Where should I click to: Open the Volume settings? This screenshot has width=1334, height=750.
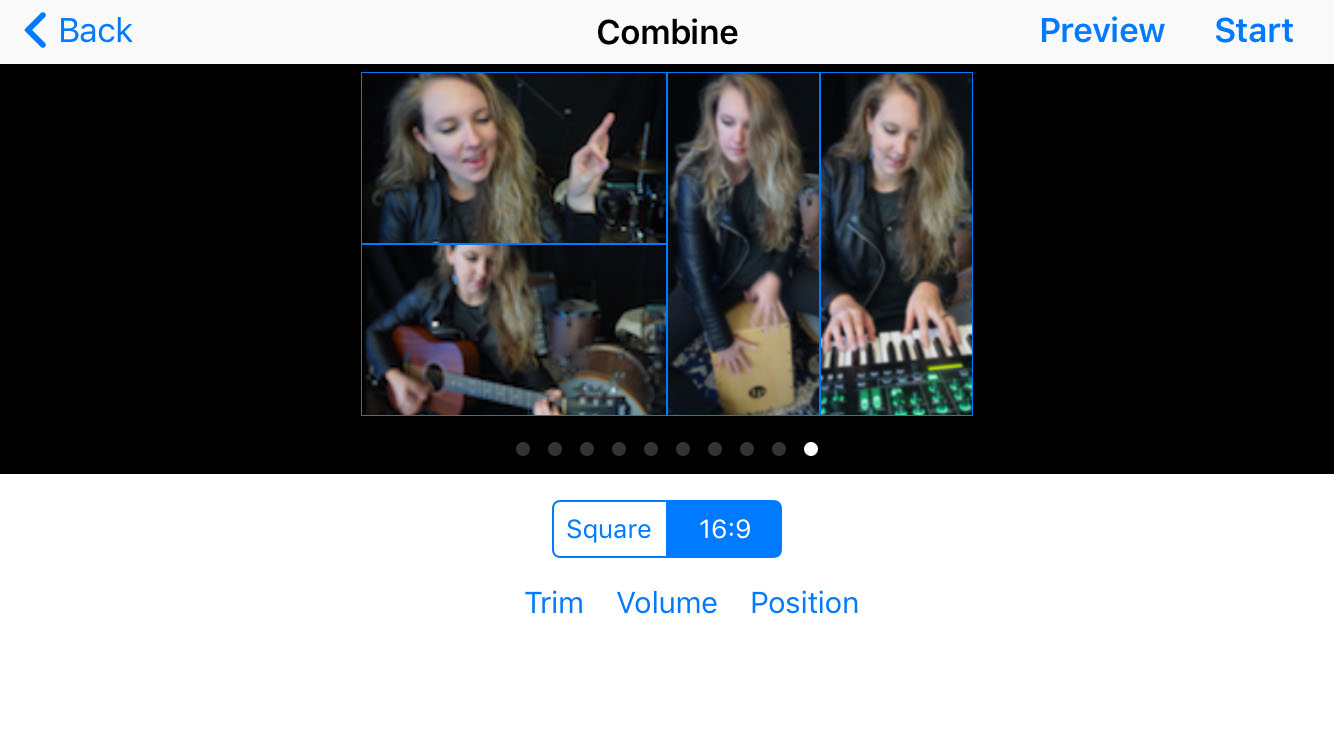click(667, 603)
